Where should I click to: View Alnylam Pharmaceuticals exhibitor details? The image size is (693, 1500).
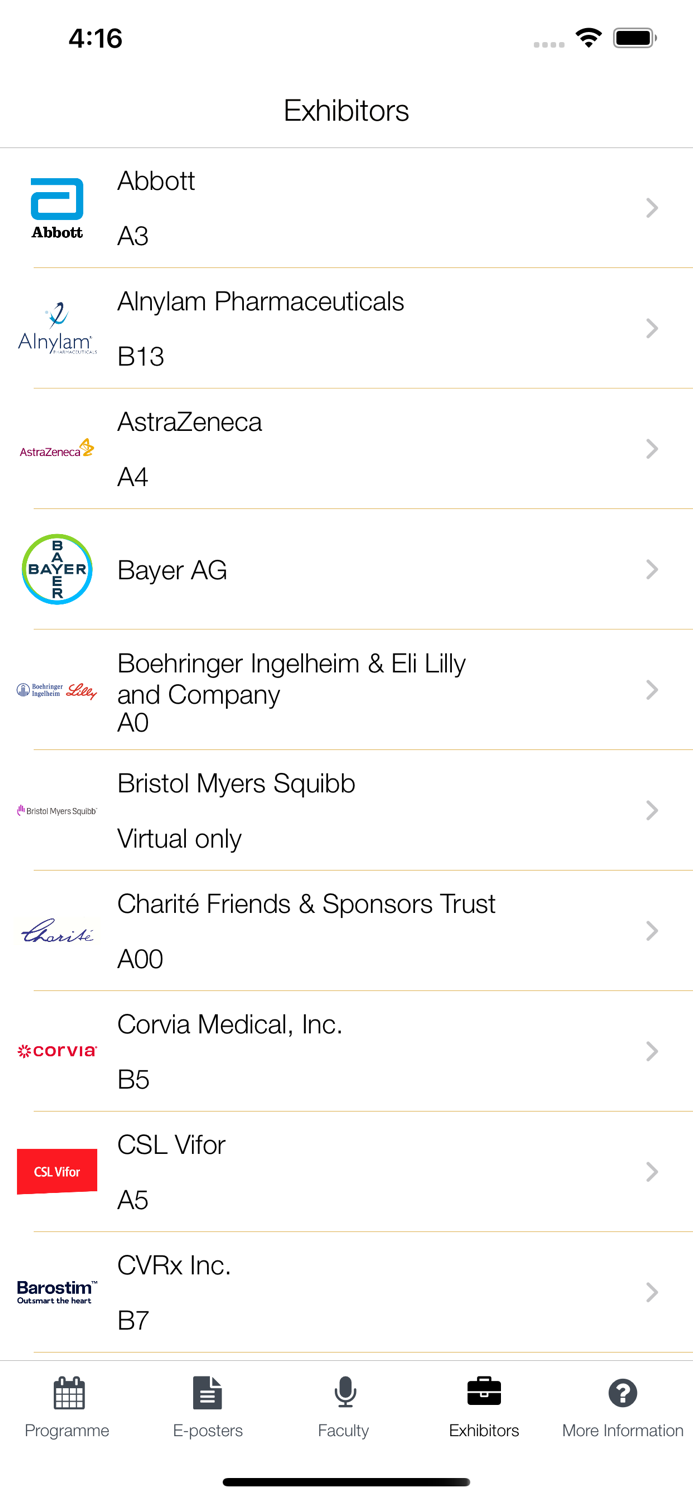[x=346, y=328]
